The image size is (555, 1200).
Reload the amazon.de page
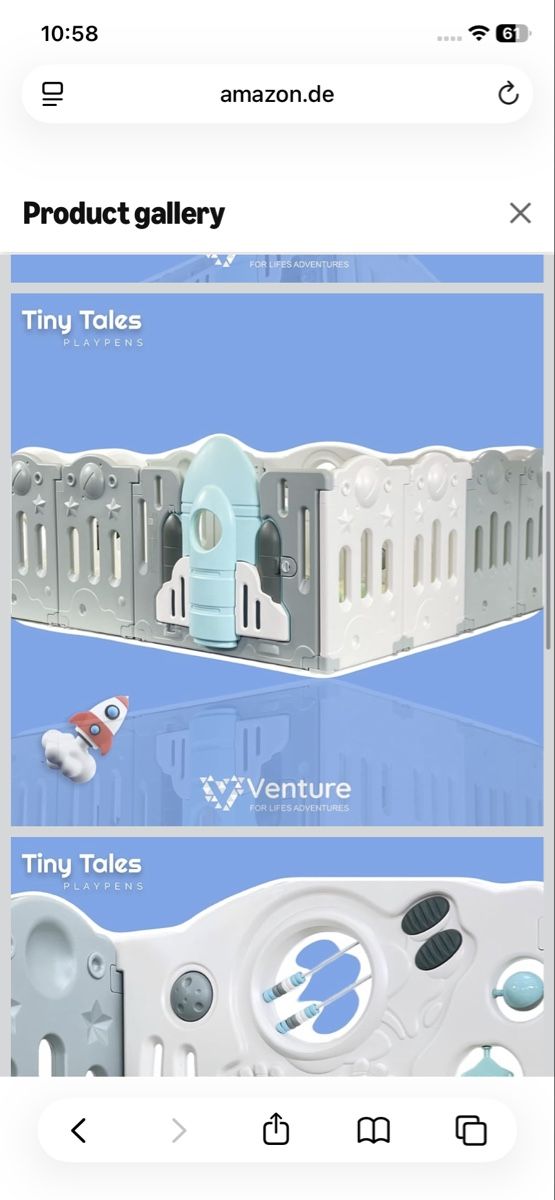pos(508,94)
